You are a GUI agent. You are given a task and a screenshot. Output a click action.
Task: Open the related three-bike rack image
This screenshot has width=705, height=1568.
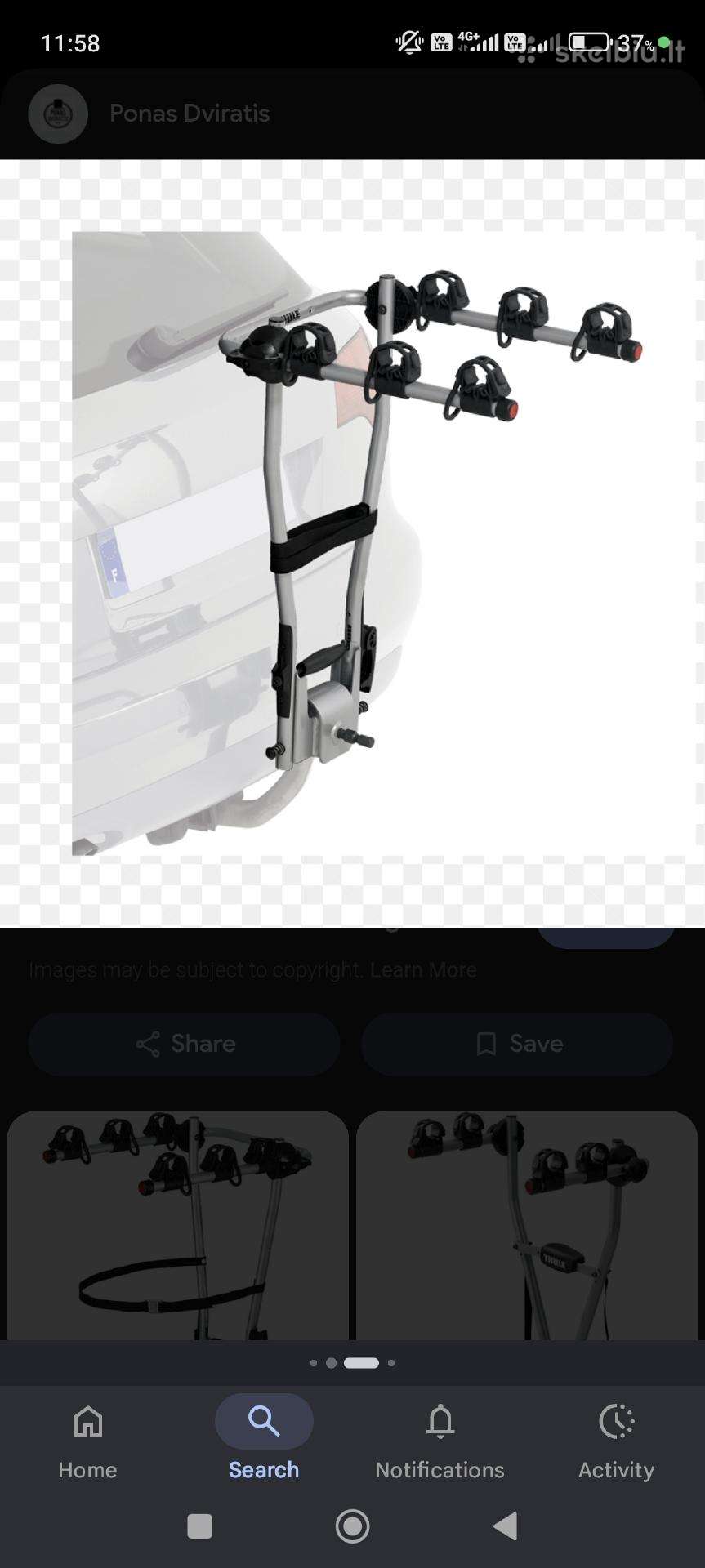click(178, 1225)
